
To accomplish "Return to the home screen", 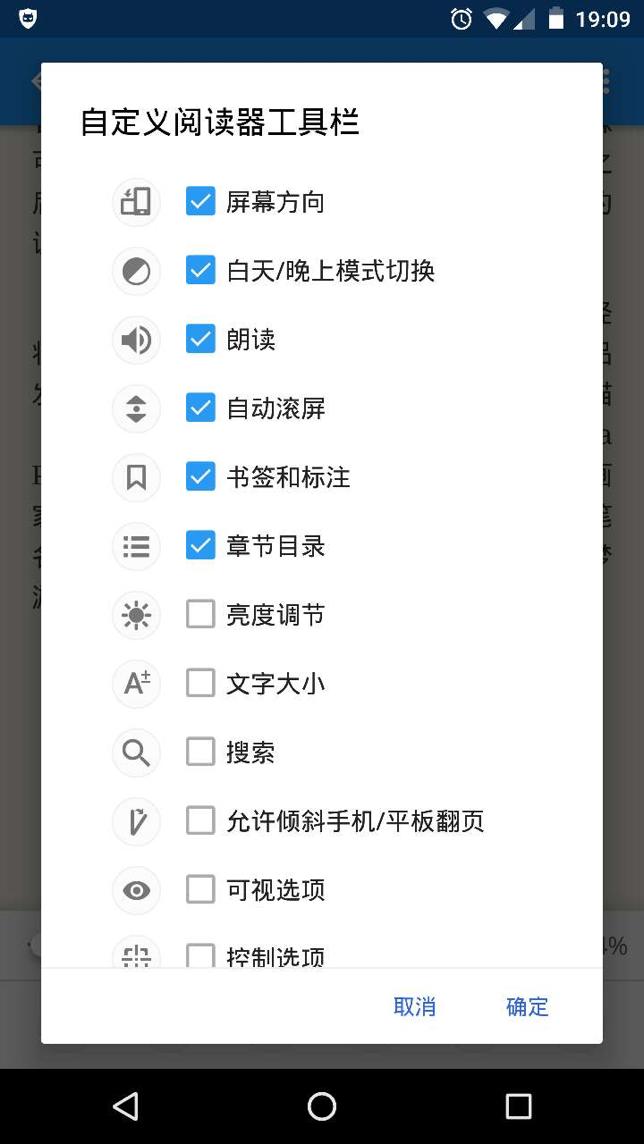I will click(322, 1105).
